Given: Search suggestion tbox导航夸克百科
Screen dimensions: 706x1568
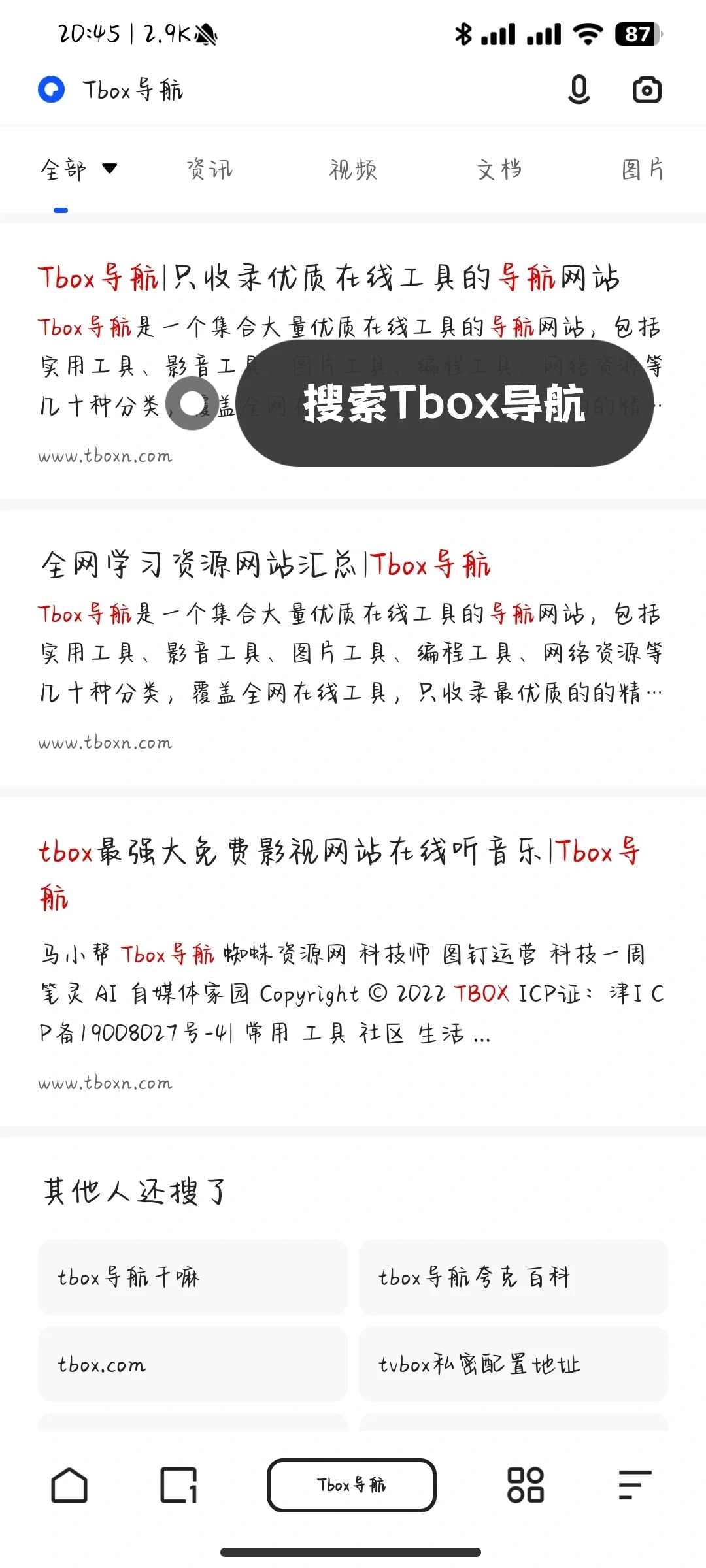Looking at the screenshot, I should (x=513, y=1277).
